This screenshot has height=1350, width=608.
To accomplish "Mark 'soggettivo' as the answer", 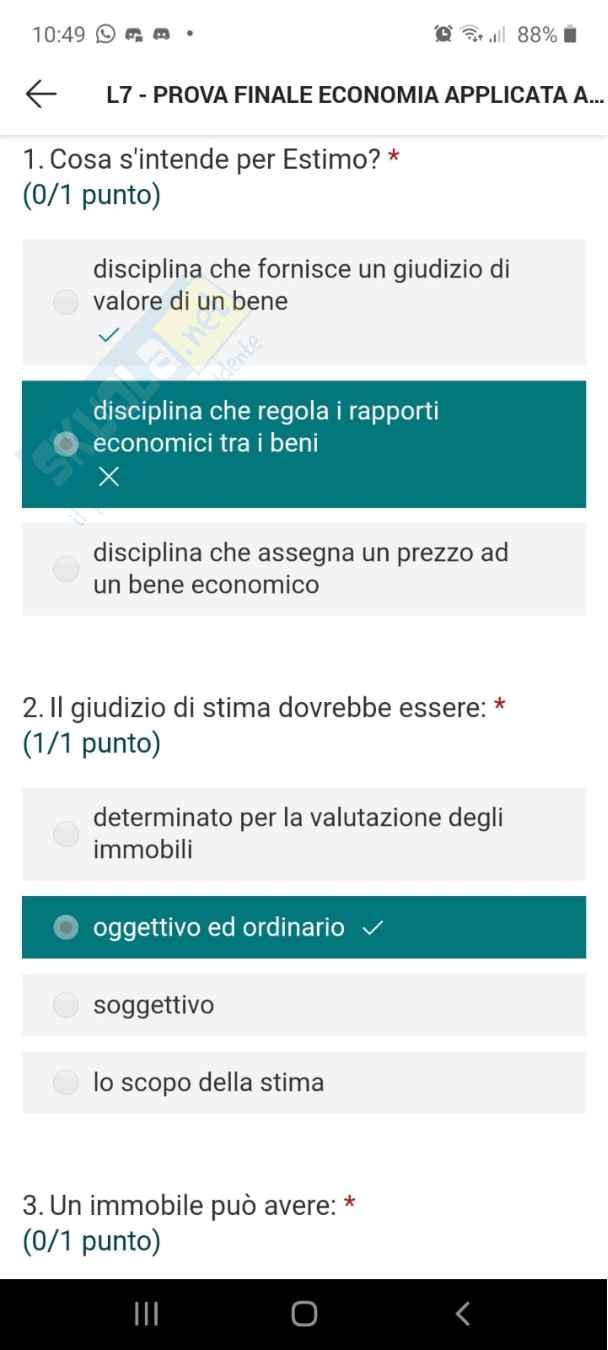I will pos(66,1006).
